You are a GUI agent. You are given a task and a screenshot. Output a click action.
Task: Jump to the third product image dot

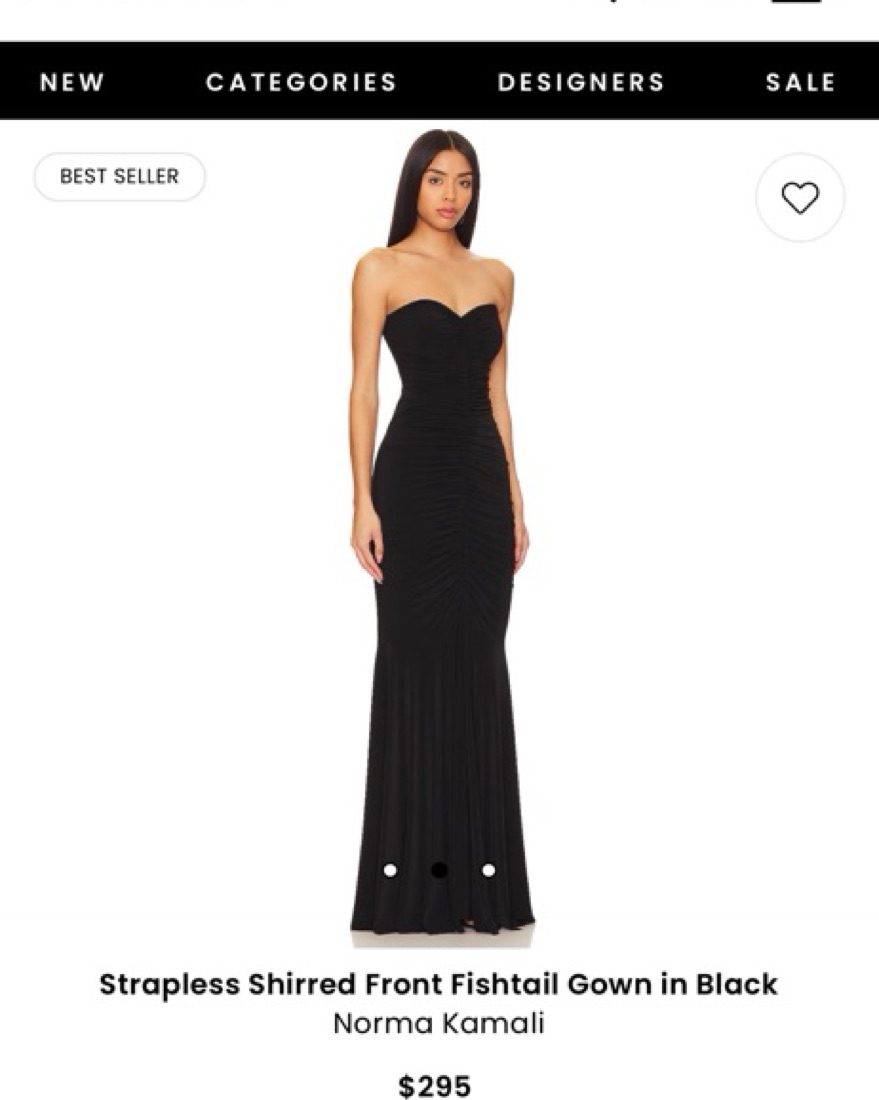[488, 870]
